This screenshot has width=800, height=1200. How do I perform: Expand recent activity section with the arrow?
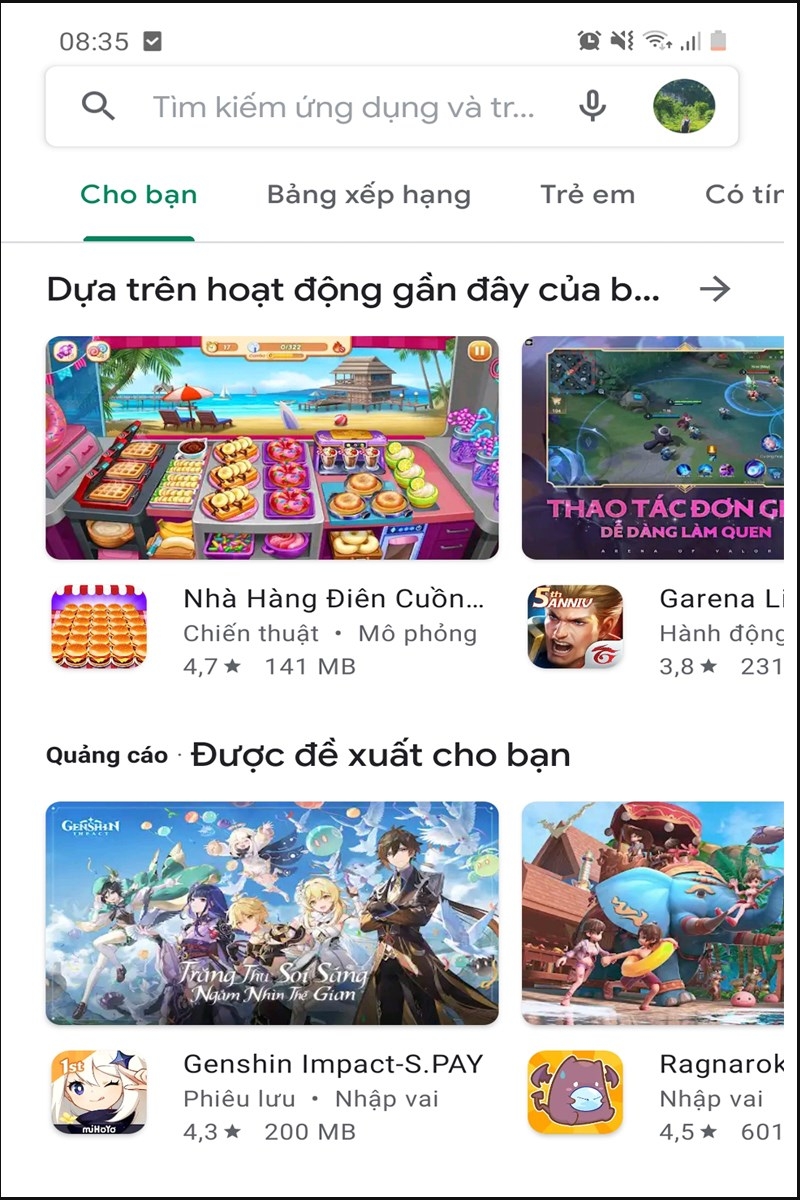tap(716, 289)
